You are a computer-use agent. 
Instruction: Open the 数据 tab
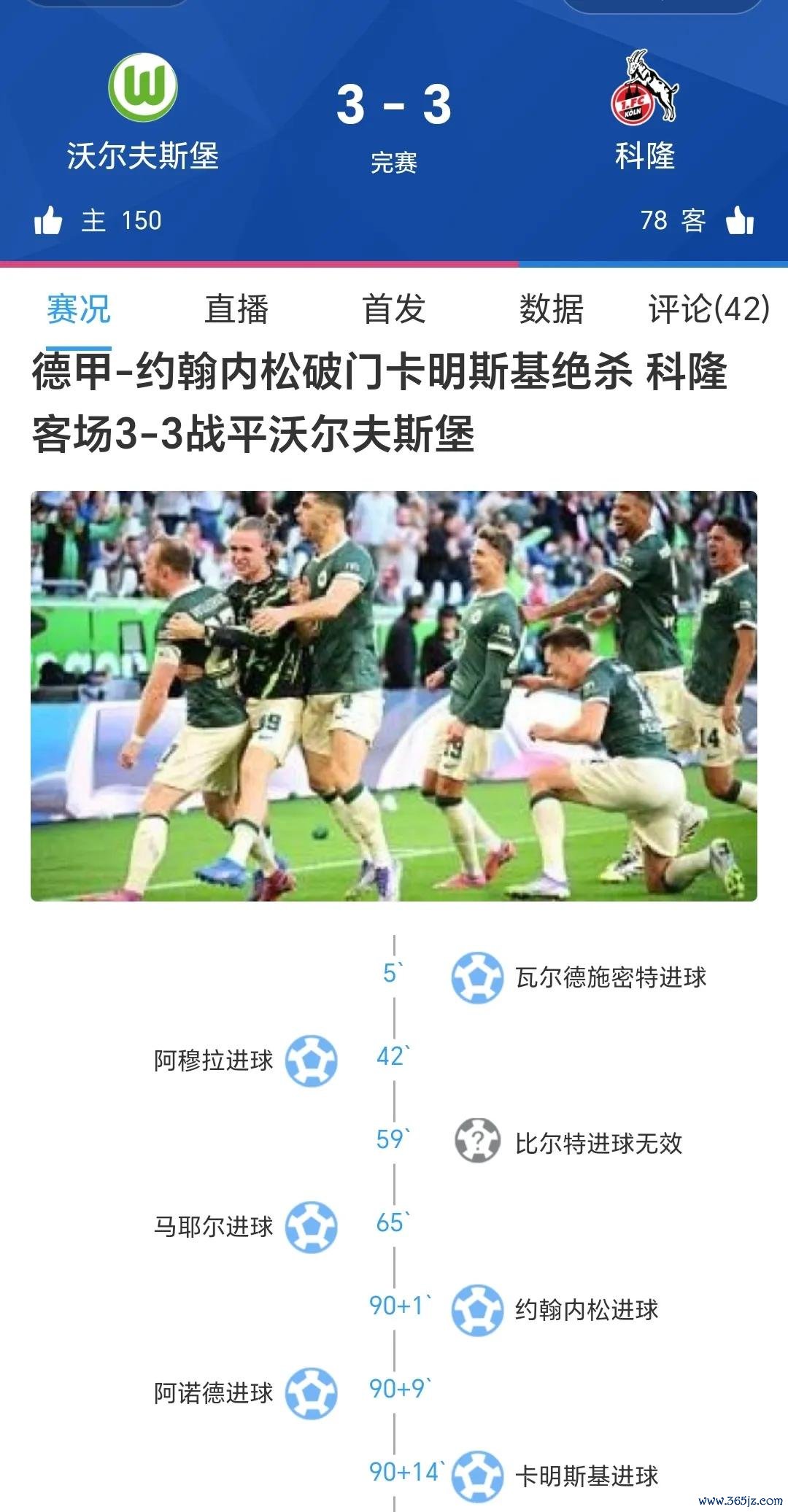(552, 309)
